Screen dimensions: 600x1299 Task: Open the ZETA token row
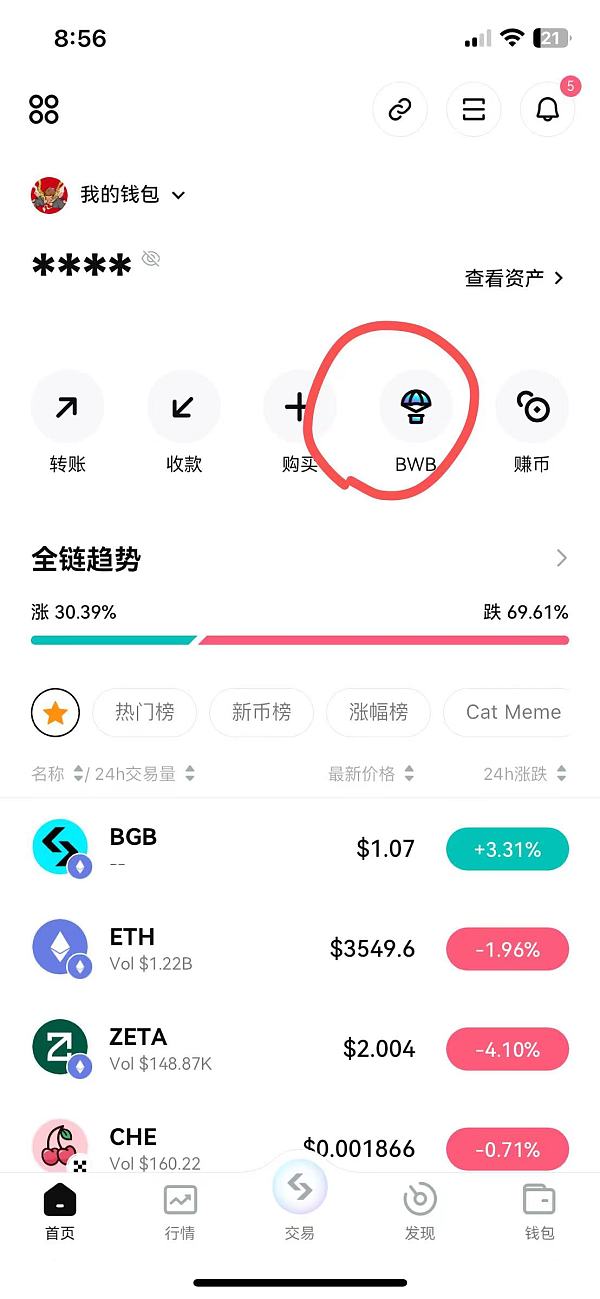click(300, 1049)
